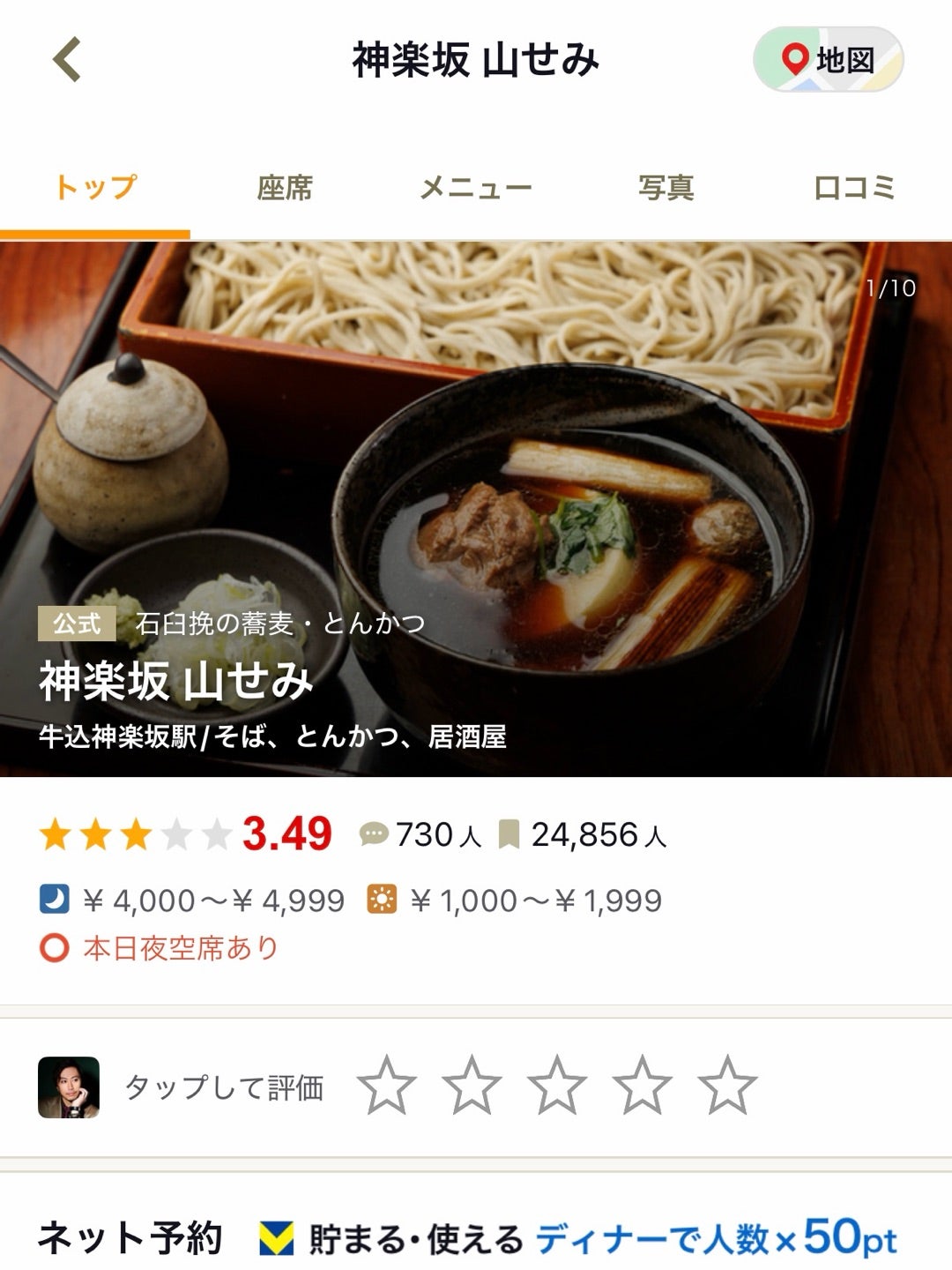Select the トップ tab
This screenshot has width=952, height=1270.
point(95,188)
